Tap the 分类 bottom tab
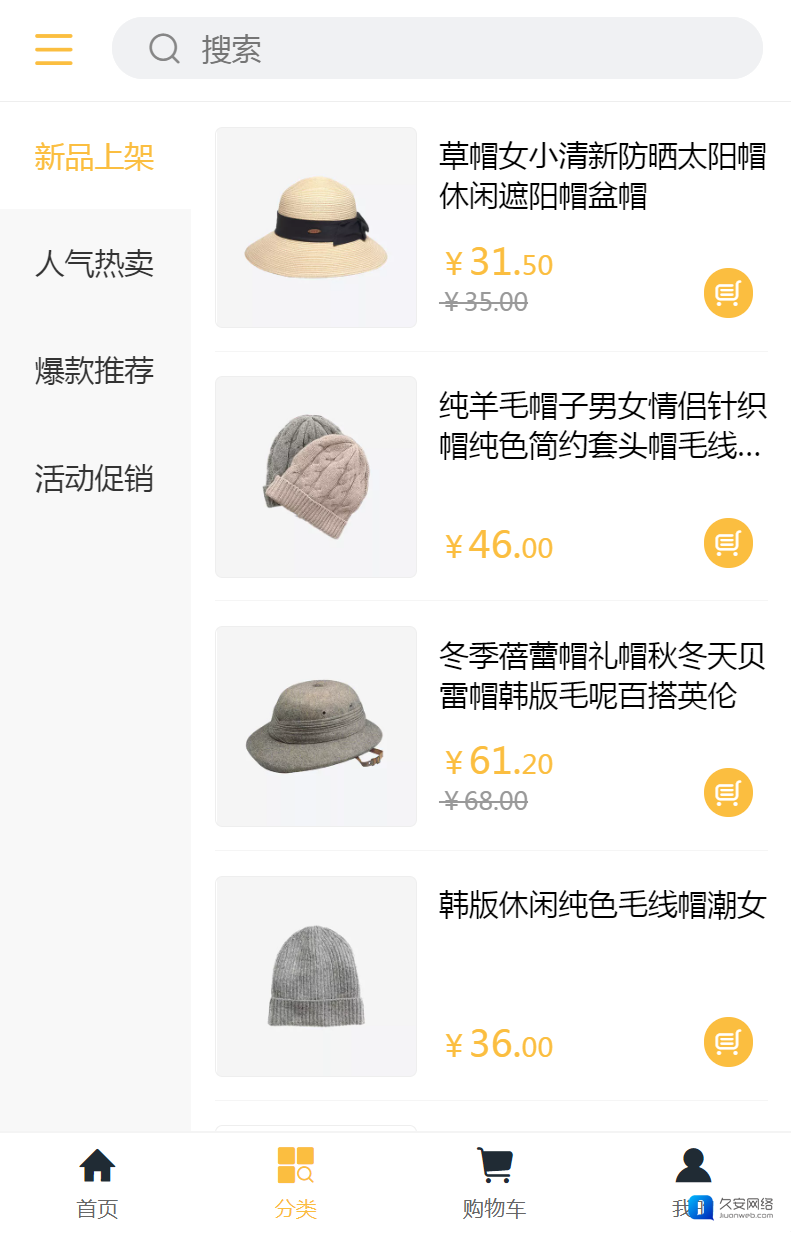Screen dimensions: 791x1233 click(296, 1182)
